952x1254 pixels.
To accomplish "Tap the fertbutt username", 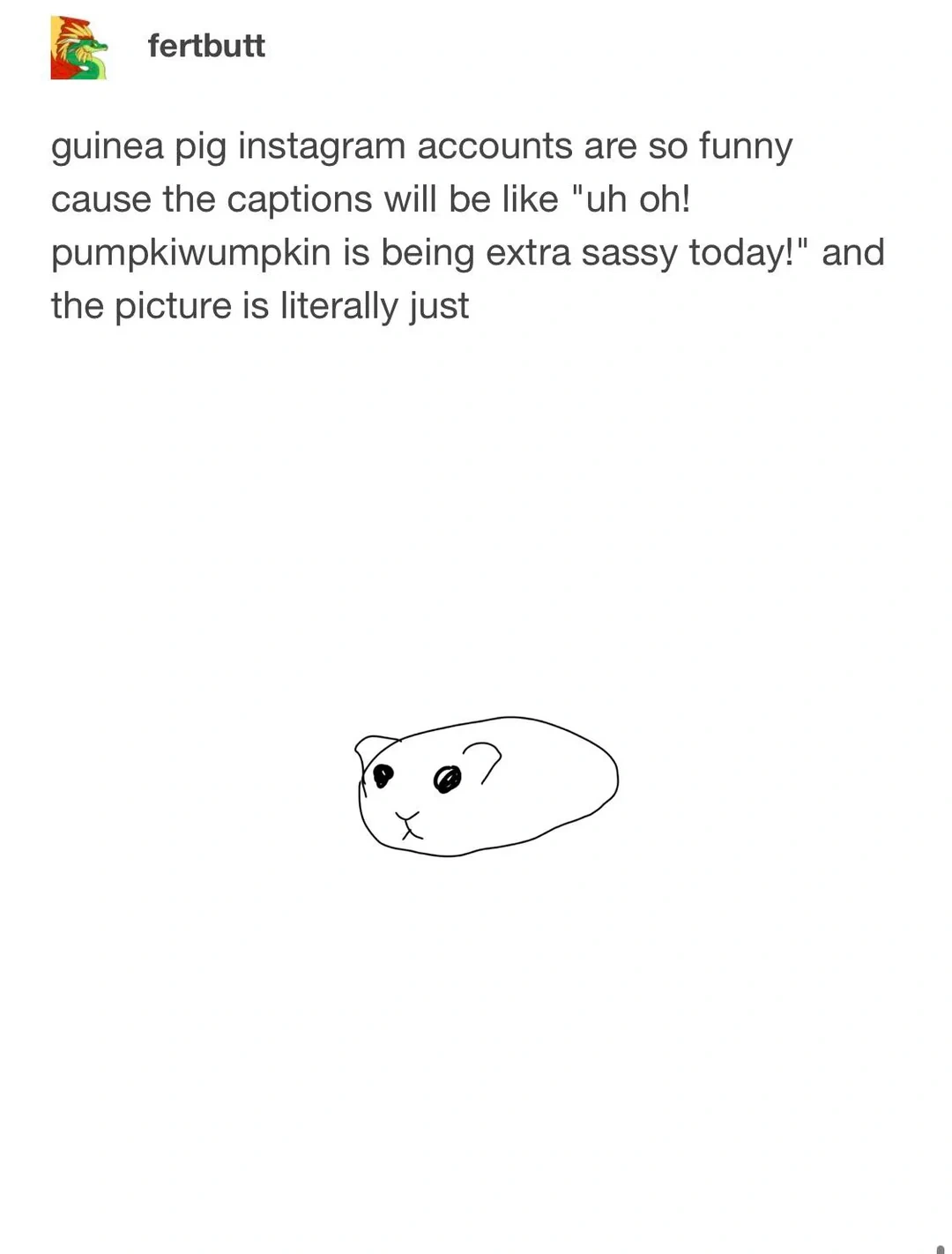I will (206, 46).
